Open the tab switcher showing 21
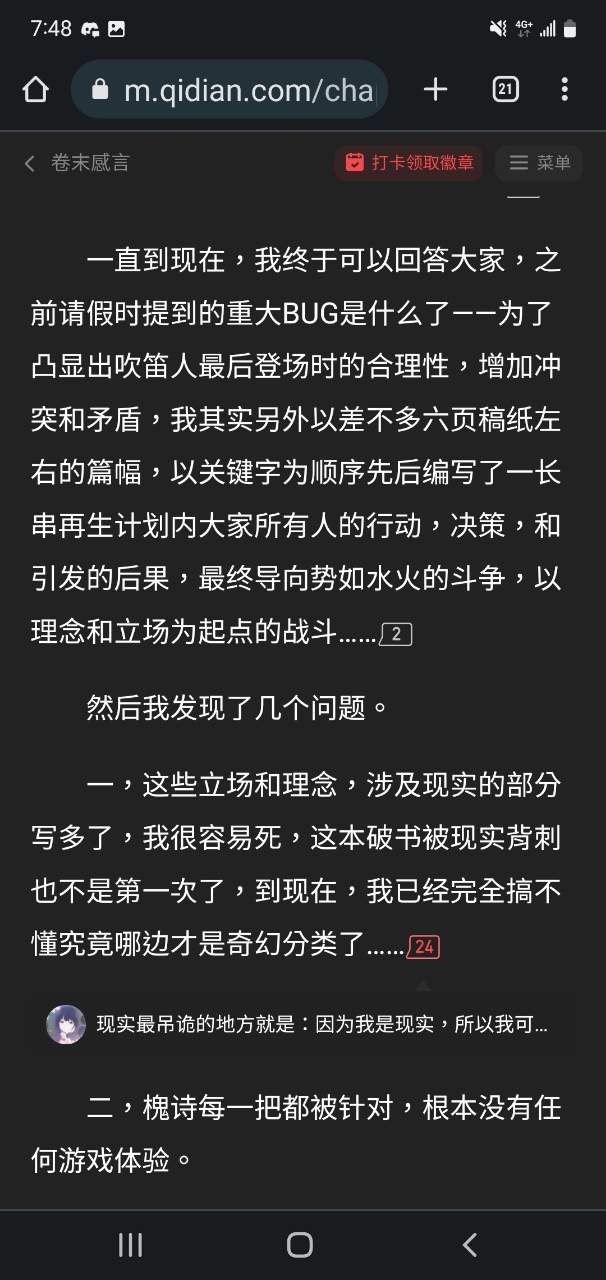Viewport: 606px width, 1280px height. tap(505, 90)
